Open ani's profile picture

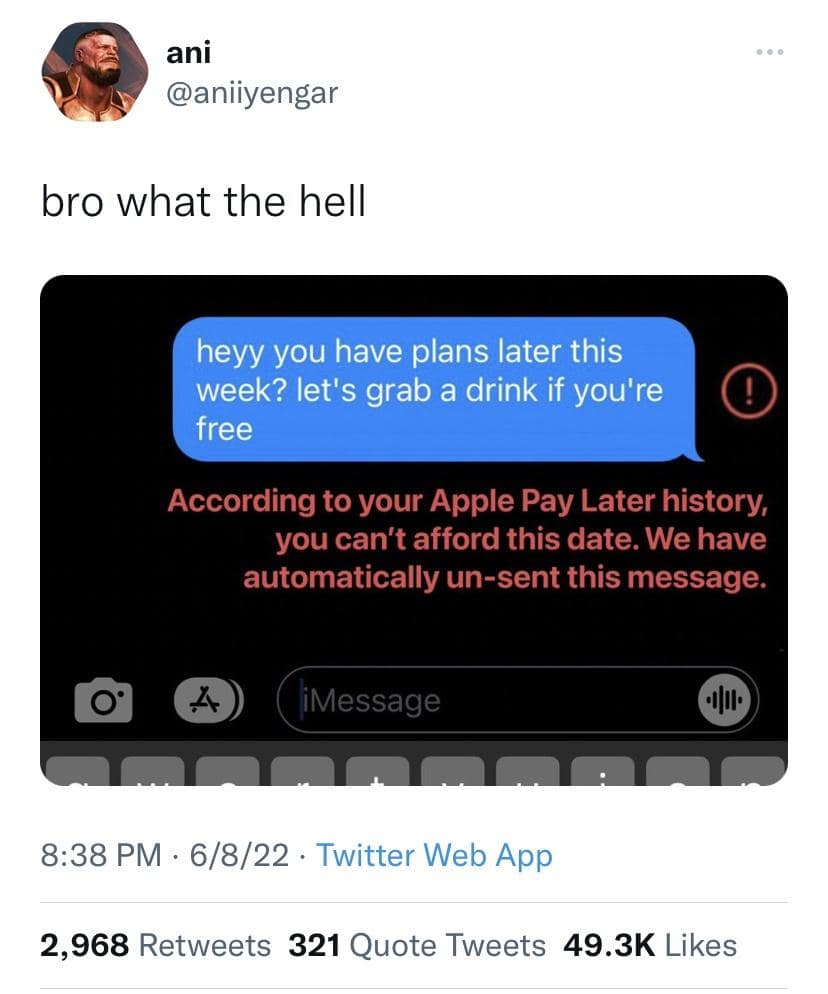[94, 72]
